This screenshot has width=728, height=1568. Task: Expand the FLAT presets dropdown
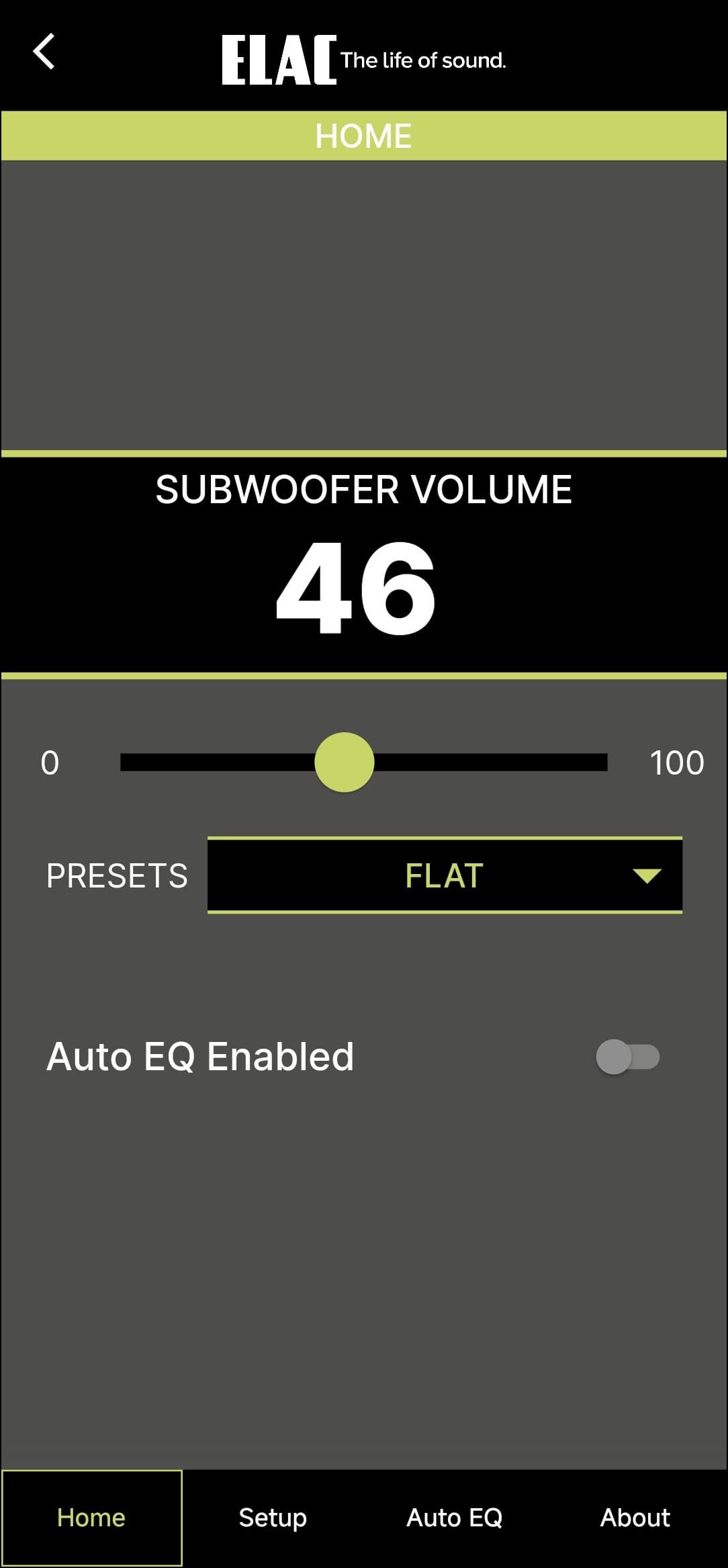tap(445, 875)
